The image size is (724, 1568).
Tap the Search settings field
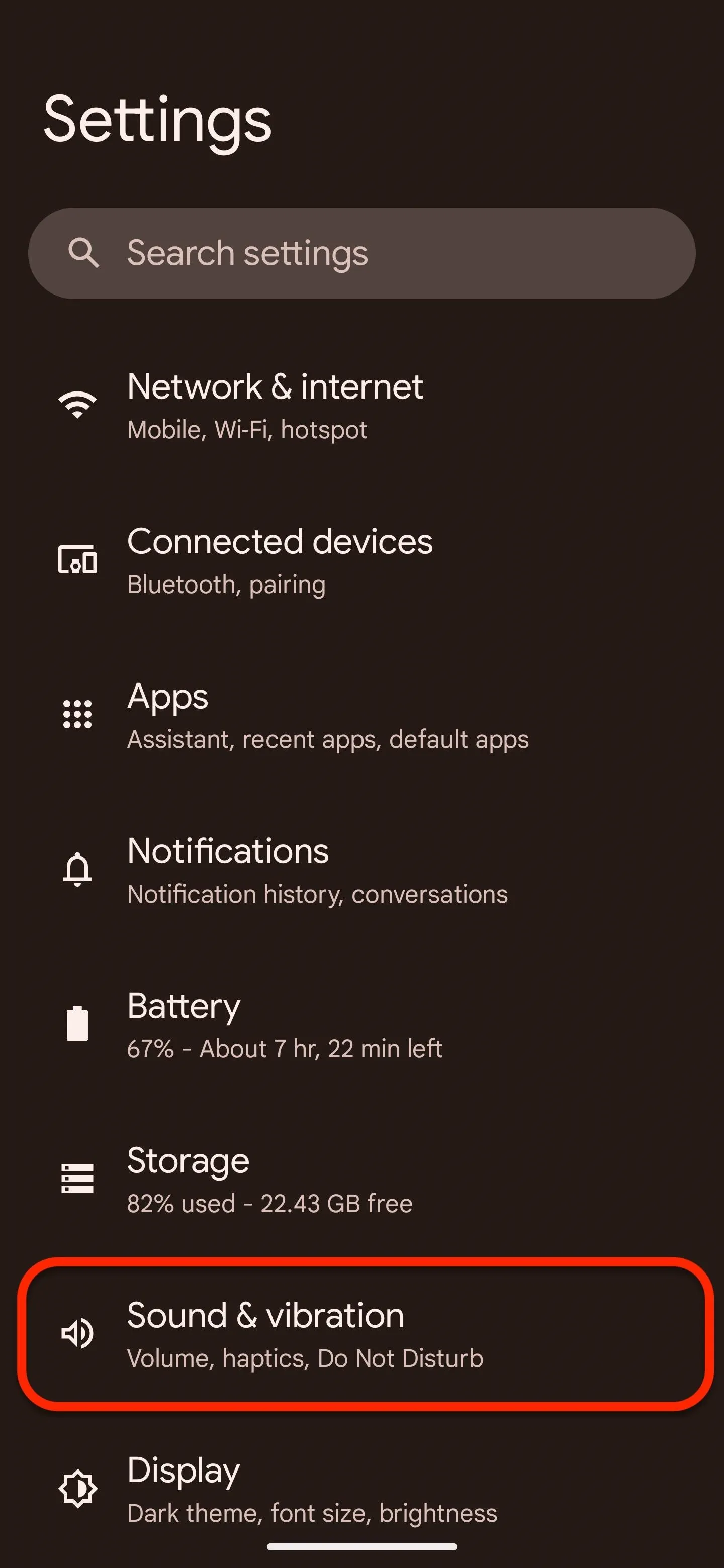pyautogui.click(x=361, y=253)
